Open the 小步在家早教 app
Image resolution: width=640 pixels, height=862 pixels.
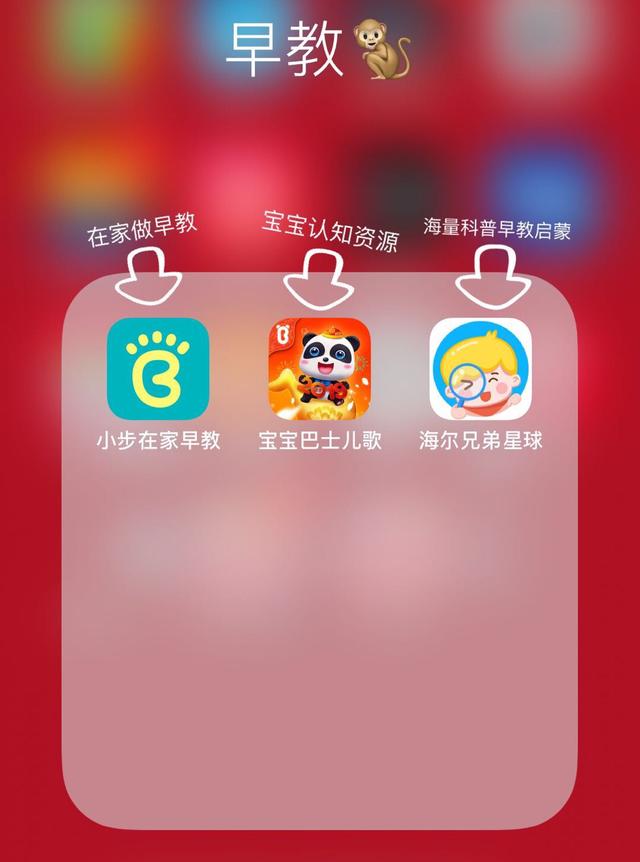[158, 368]
